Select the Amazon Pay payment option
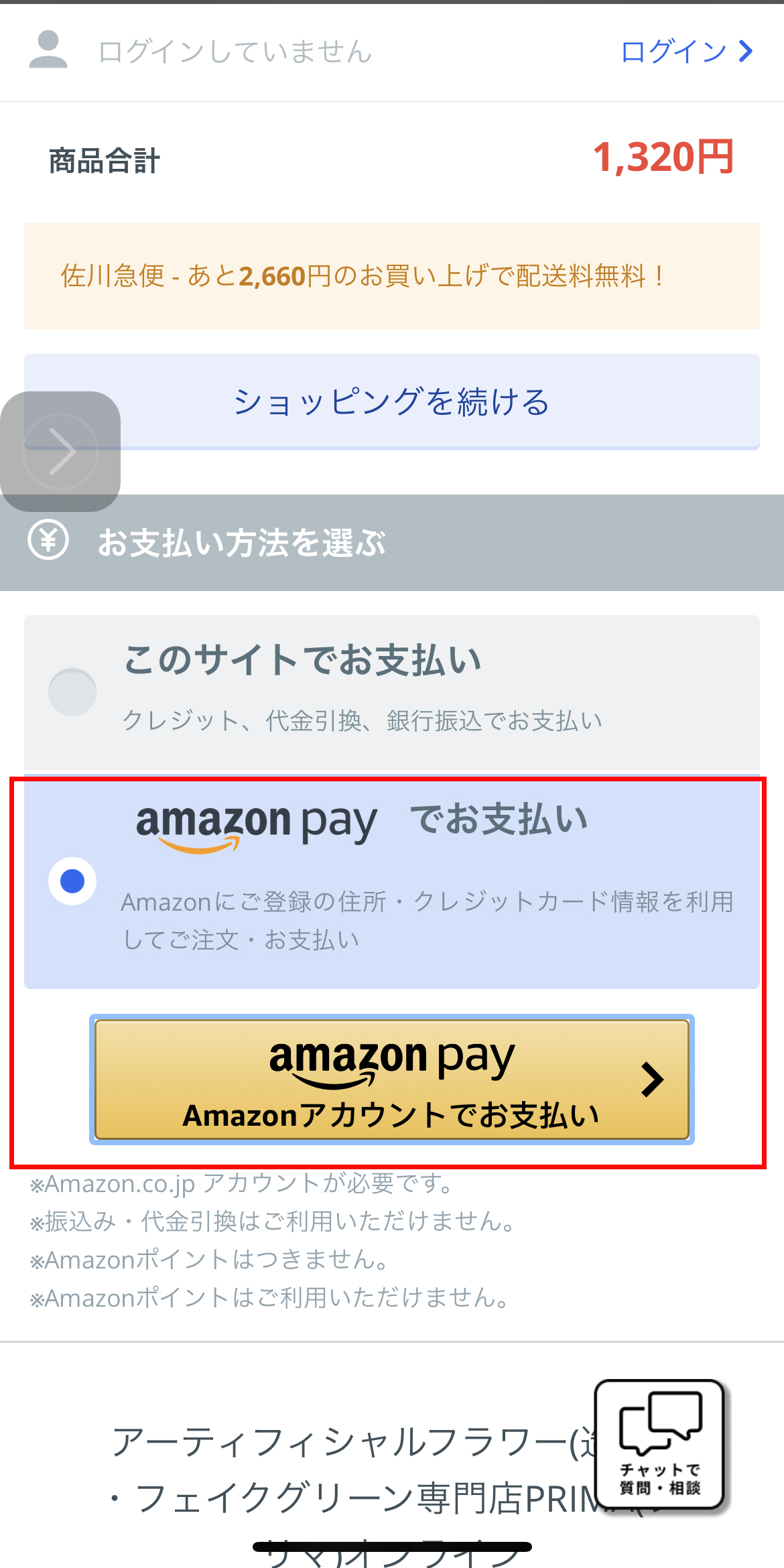The width and height of the screenshot is (784, 1568). pos(392,881)
